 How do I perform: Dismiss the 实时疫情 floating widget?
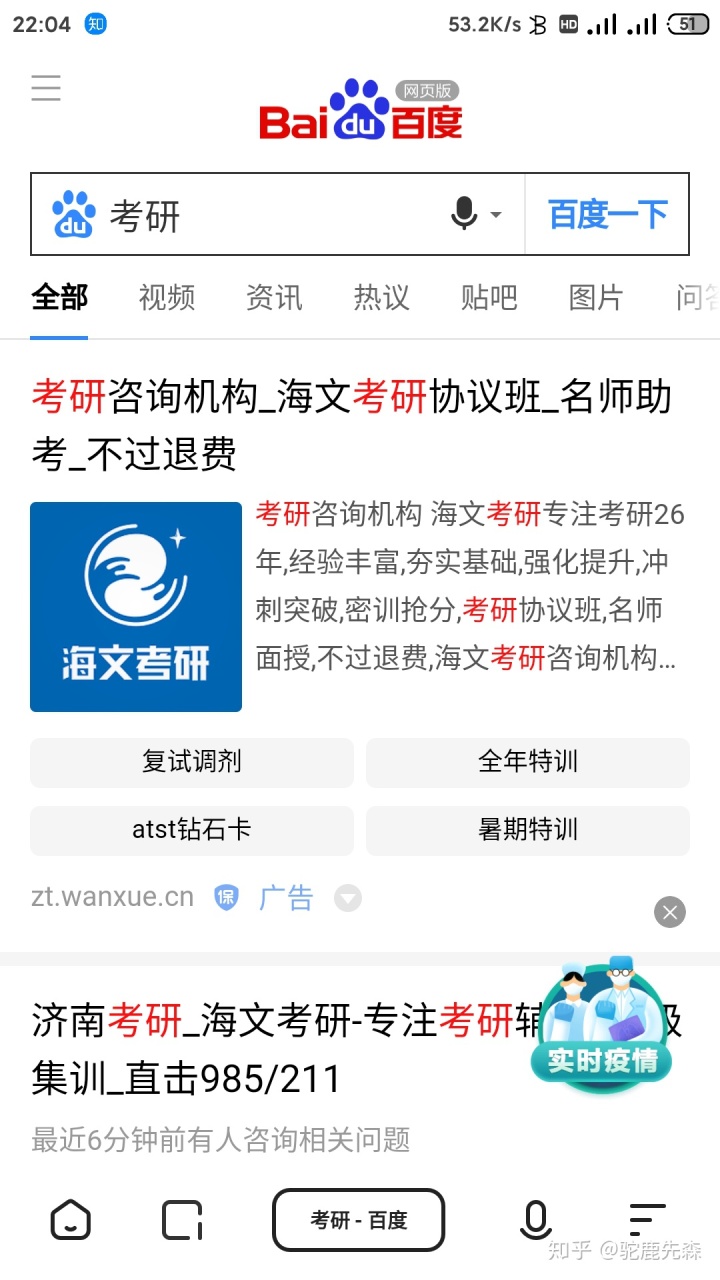click(670, 912)
